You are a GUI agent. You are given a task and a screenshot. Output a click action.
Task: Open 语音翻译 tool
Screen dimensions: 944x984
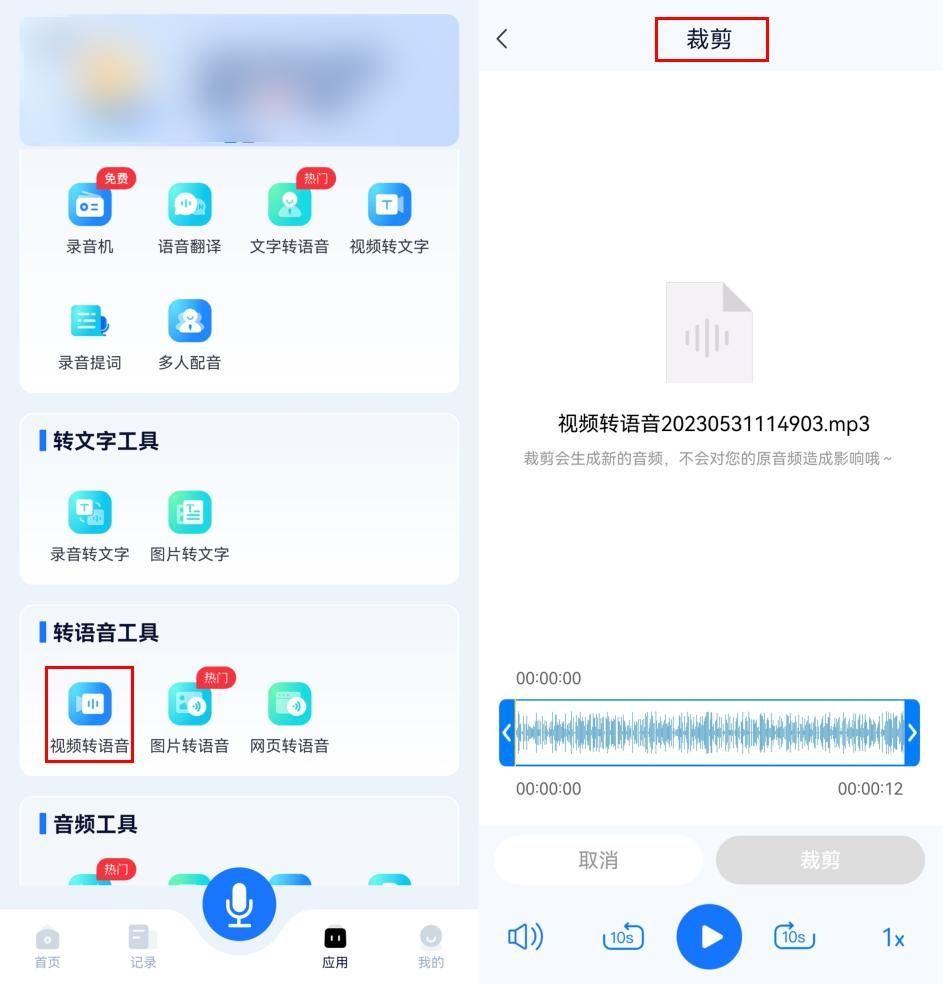tap(190, 216)
